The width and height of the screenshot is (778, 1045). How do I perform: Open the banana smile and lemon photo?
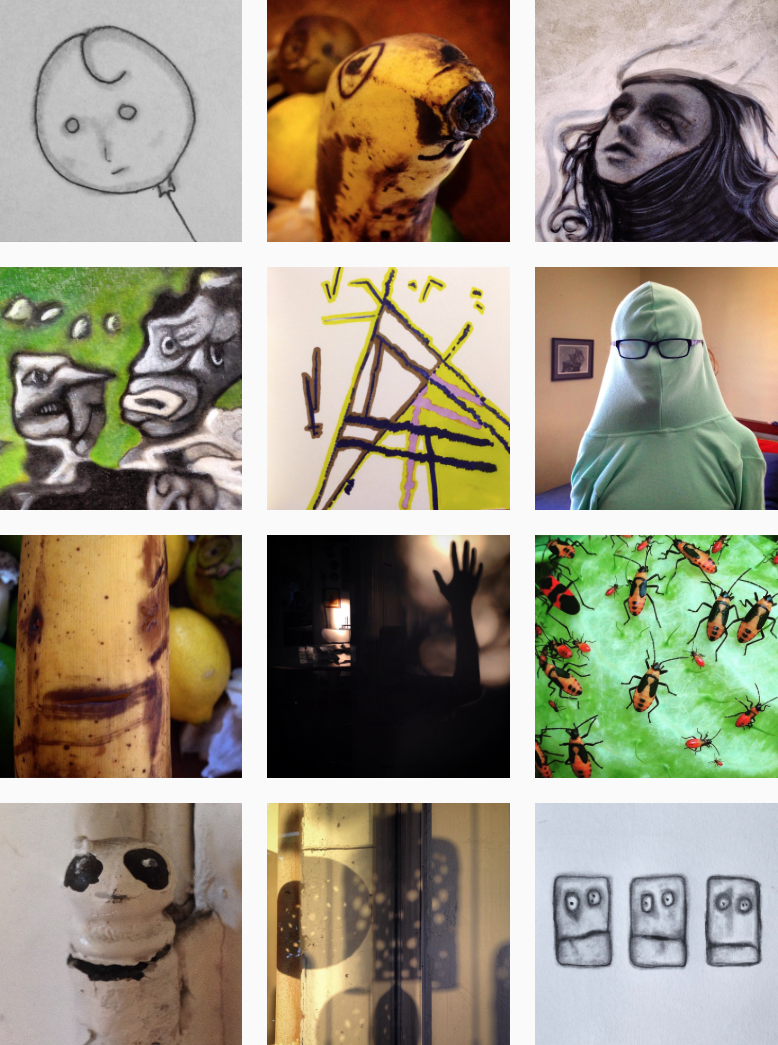click(x=120, y=656)
